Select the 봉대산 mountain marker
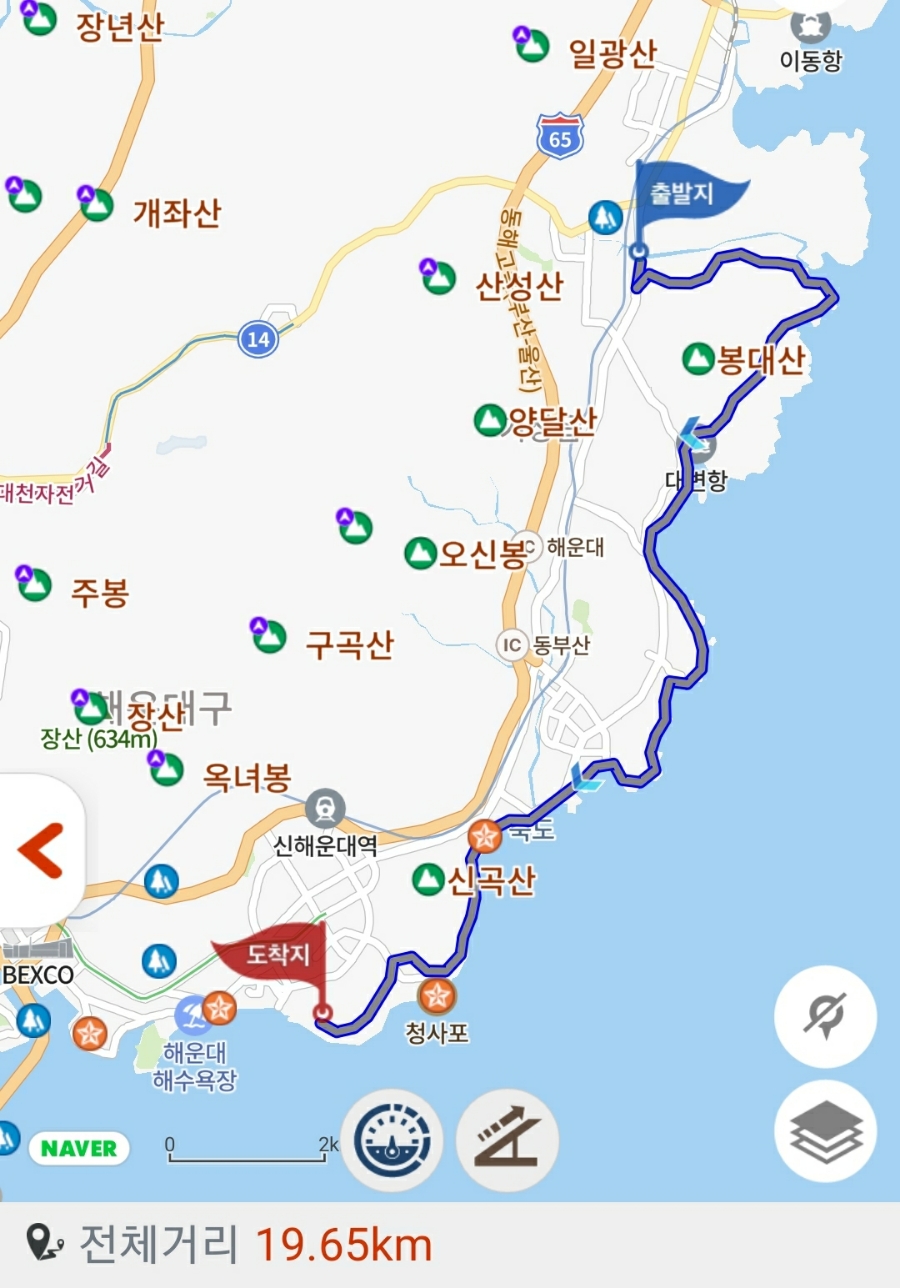This screenshot has height=1288, width=900. (x=698, y=359)
